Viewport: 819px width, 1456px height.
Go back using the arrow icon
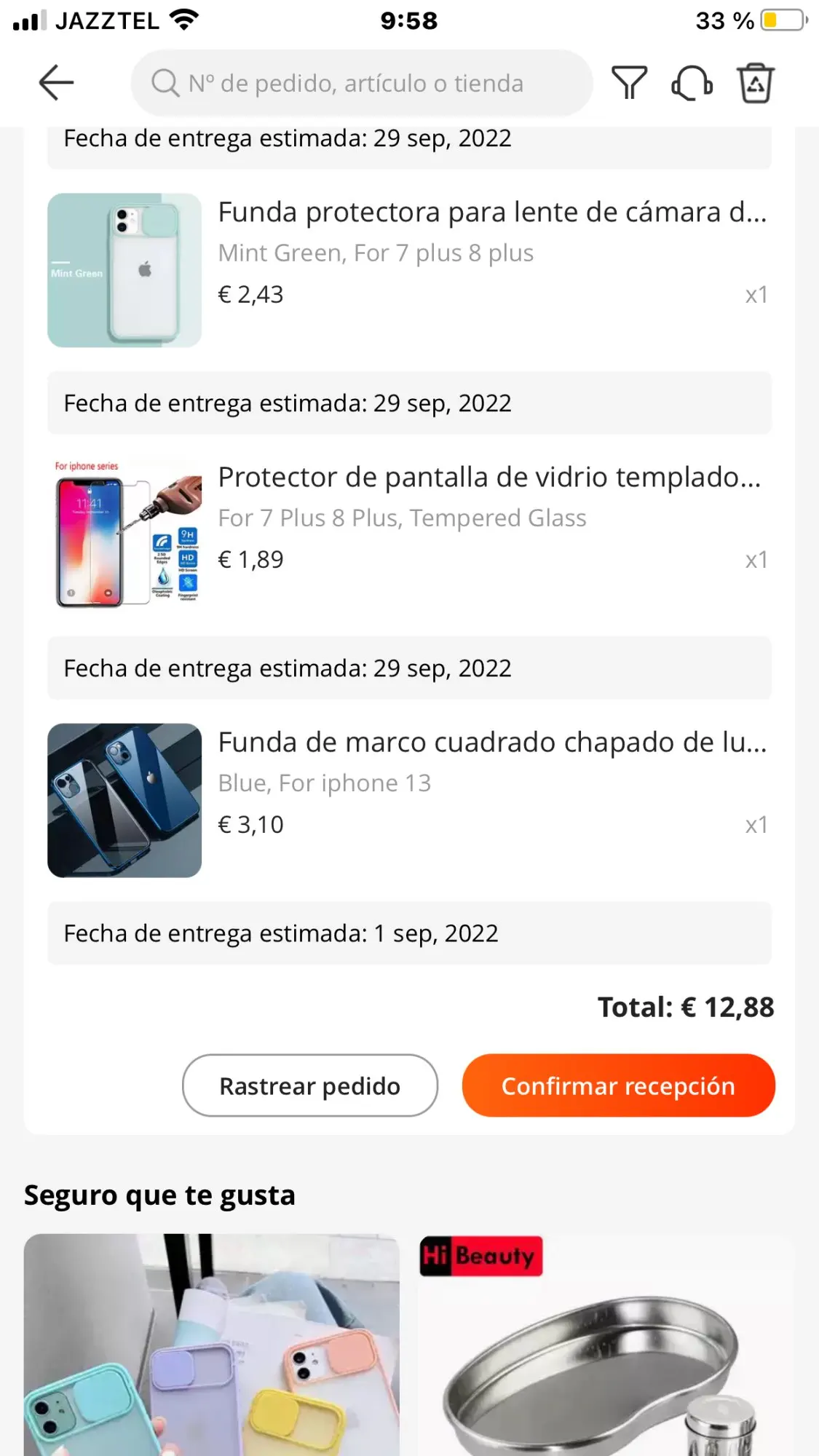coord(56,82)
